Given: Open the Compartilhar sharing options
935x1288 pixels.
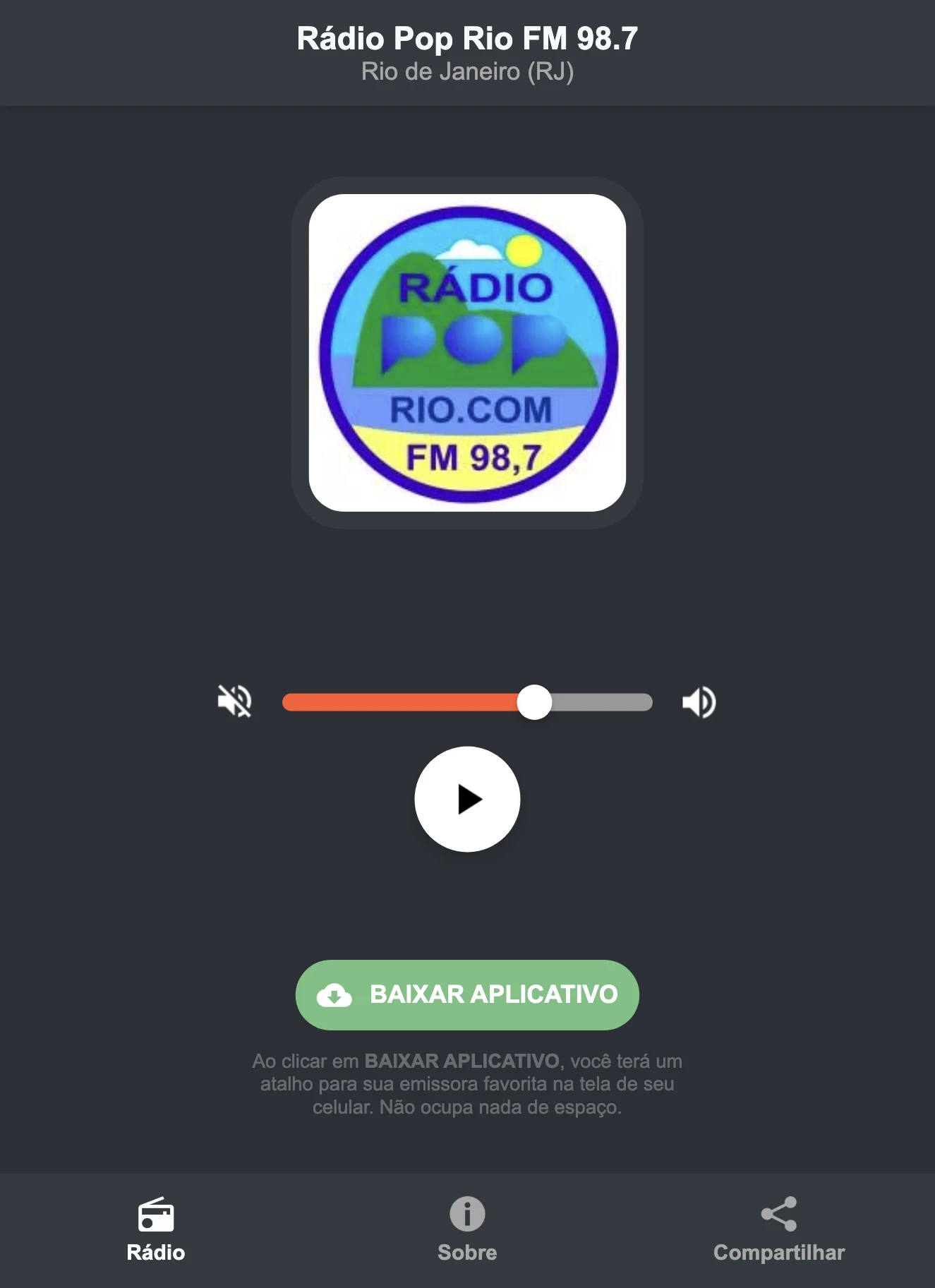Looking at the screenshot, I should pyautogui.click(x=779, y=1228).
